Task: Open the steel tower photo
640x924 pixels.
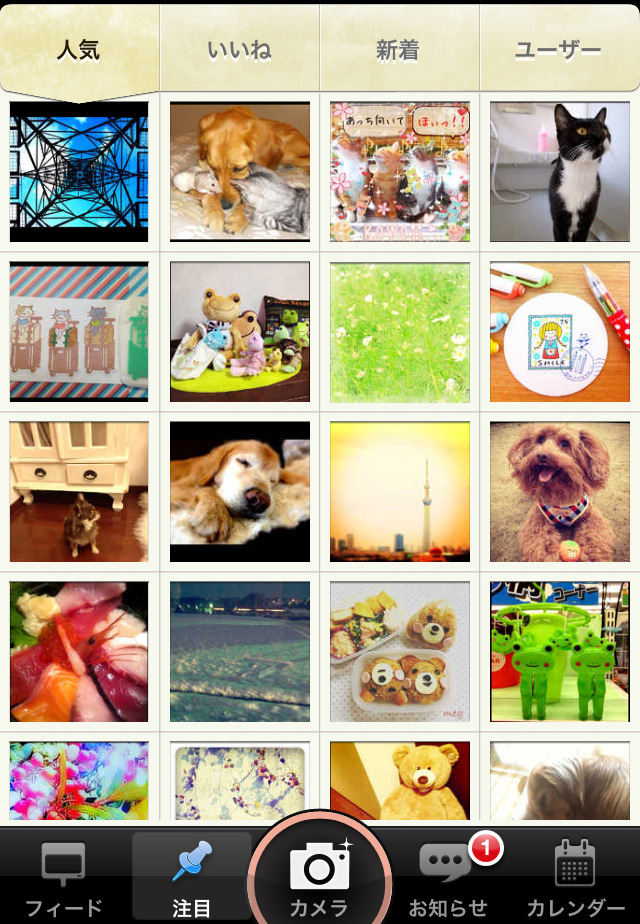Action: coord(79,172)
